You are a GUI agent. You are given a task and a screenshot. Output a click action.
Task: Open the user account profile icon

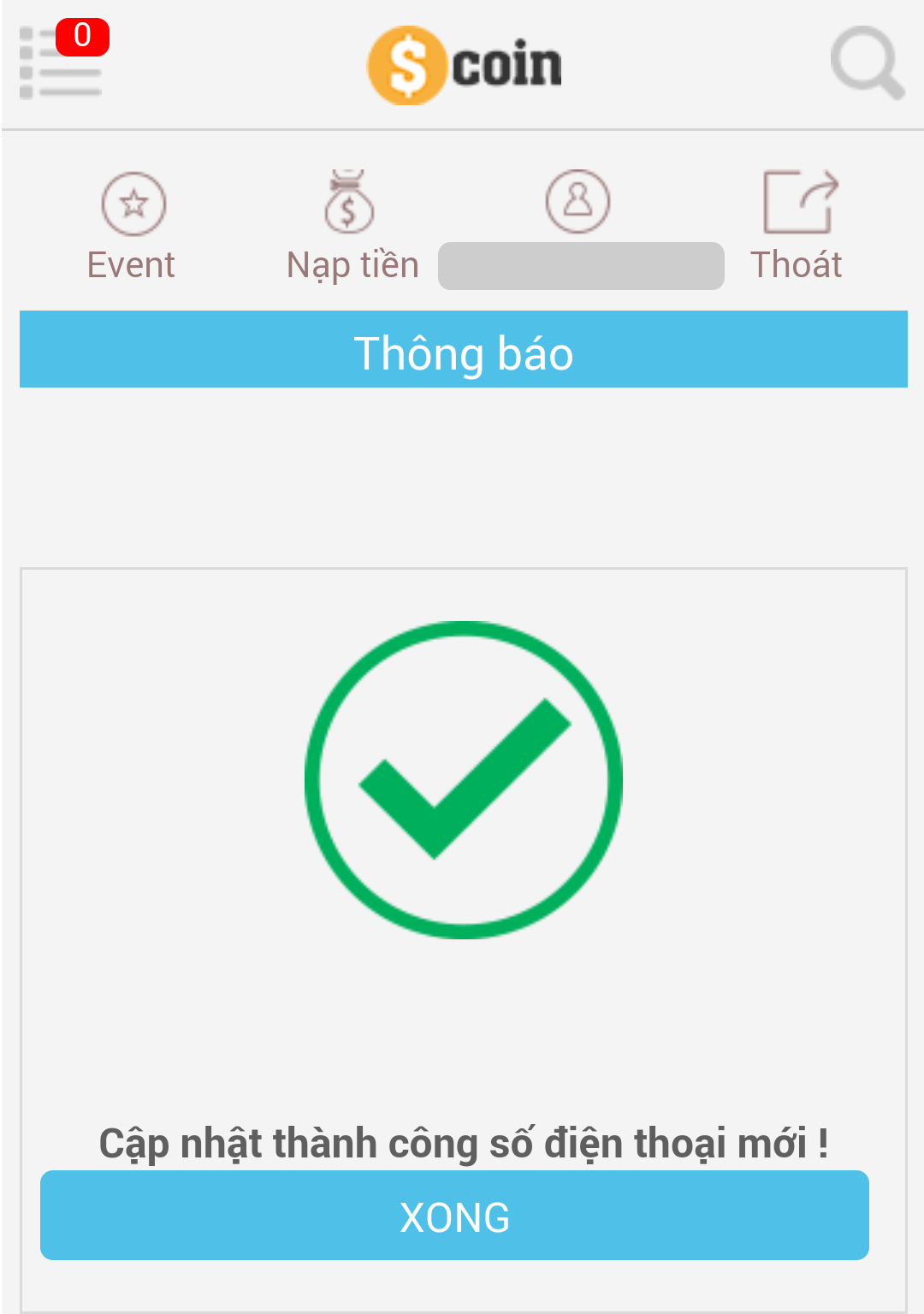coord(578,203)
